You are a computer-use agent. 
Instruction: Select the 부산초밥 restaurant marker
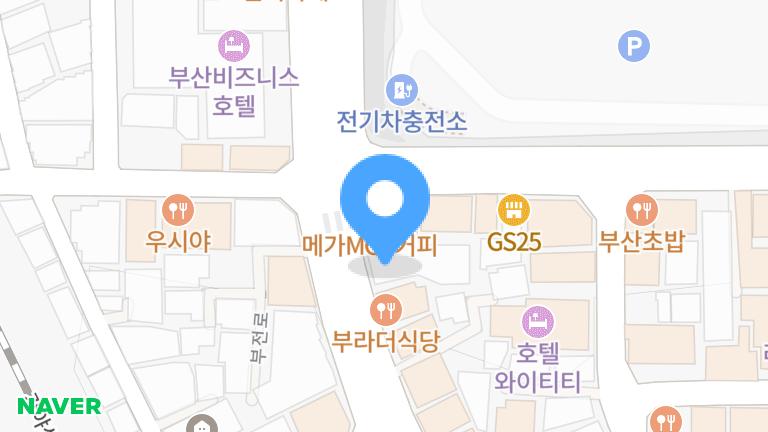tap(641, 210)
